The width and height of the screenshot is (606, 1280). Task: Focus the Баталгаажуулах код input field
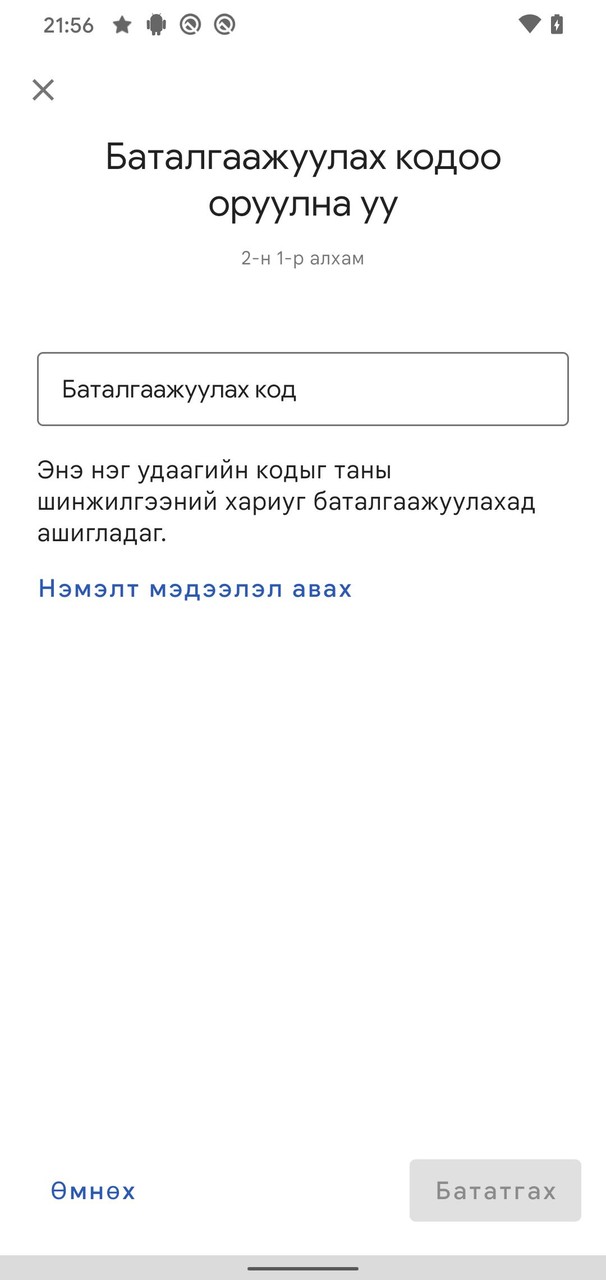[x=302, y=389]
